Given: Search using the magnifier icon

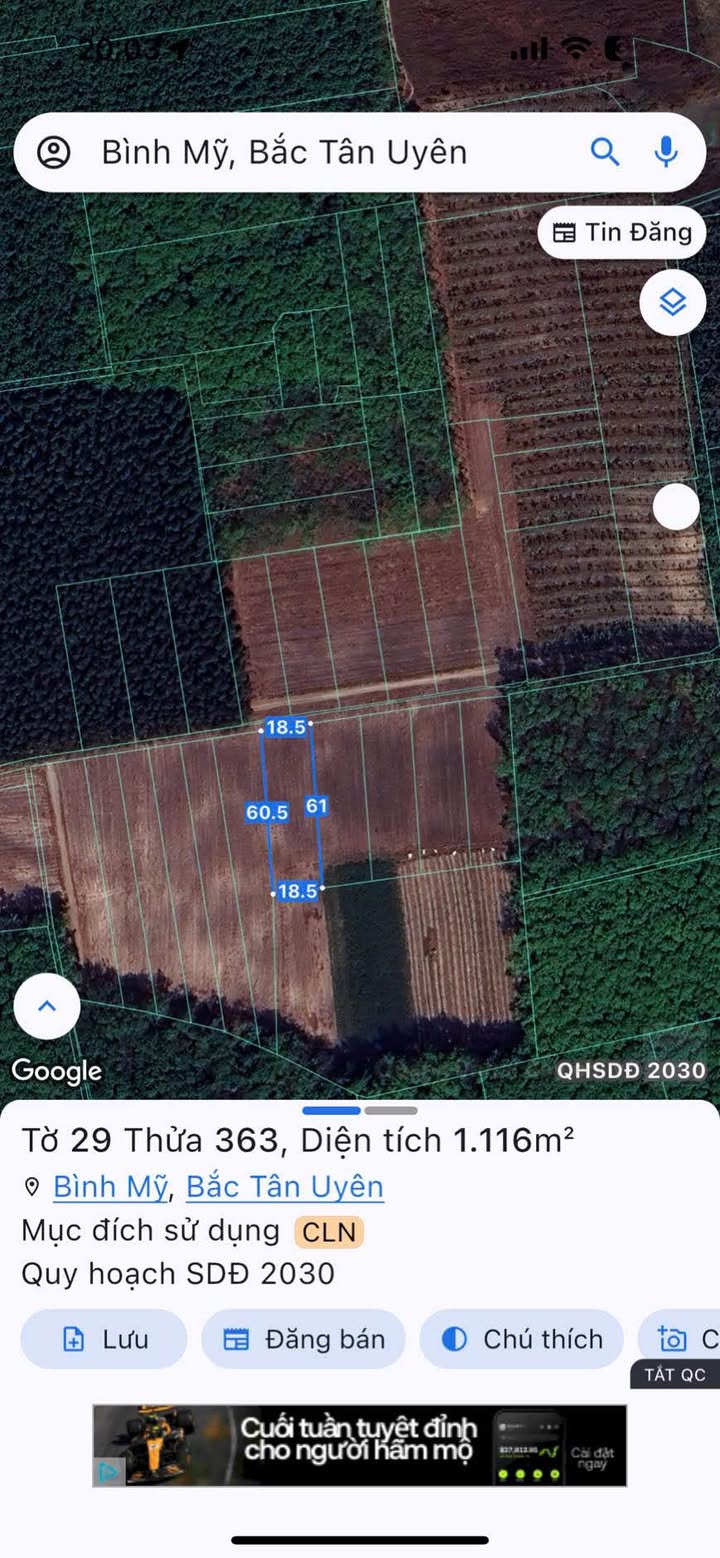Looking at the screenshot, I should pyautogui.click(x=605, y=152).
